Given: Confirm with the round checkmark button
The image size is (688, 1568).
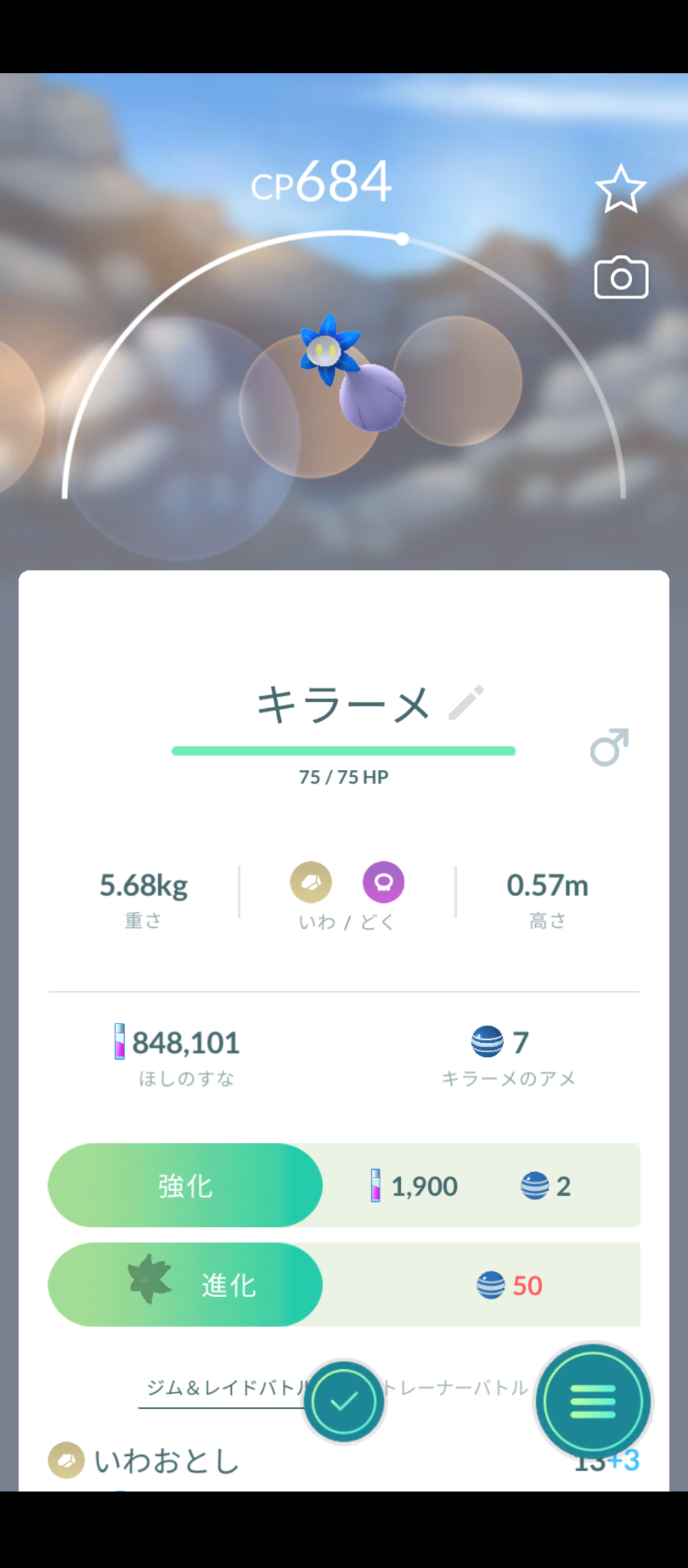Looking at the screenshot, I should point(344,1402).
